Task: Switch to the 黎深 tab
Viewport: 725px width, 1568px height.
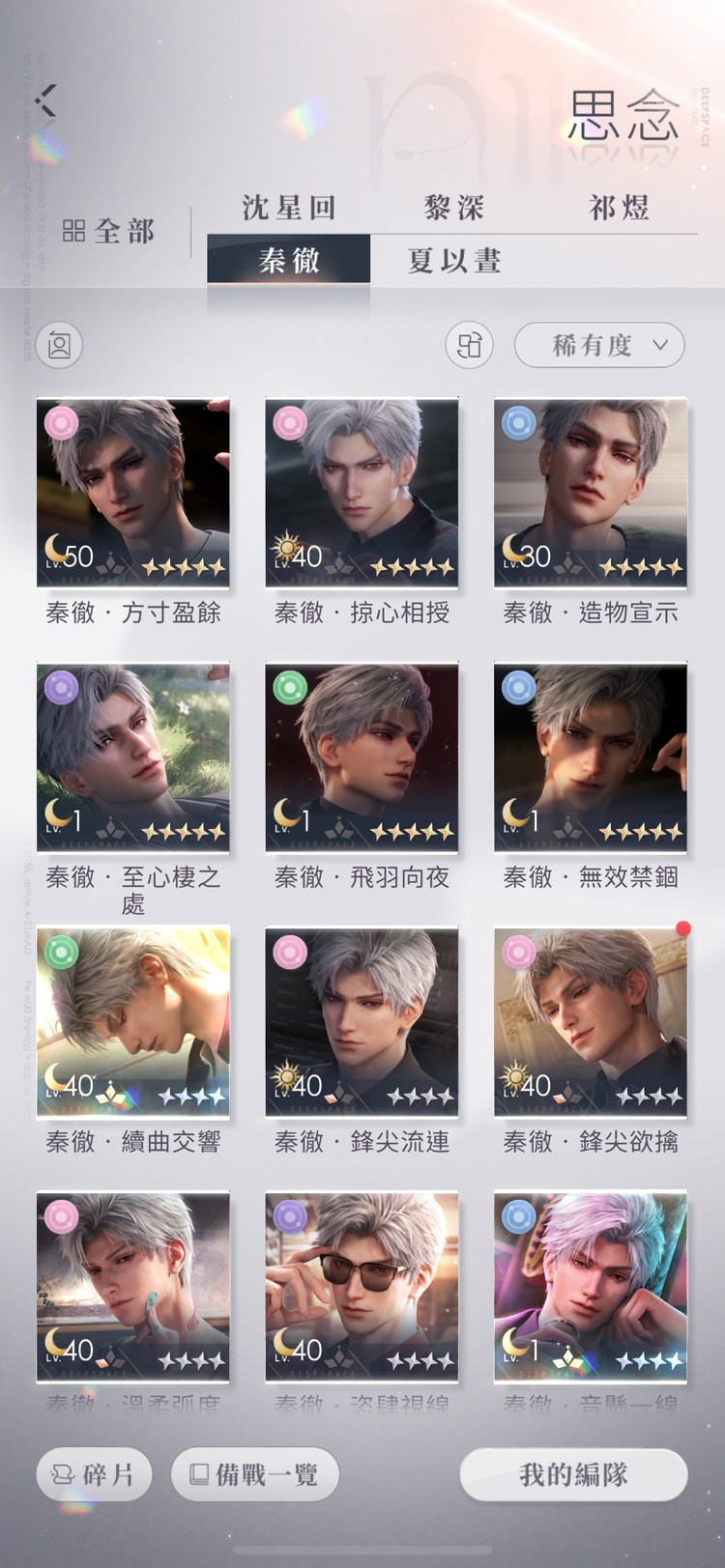Action: (453, 208)
